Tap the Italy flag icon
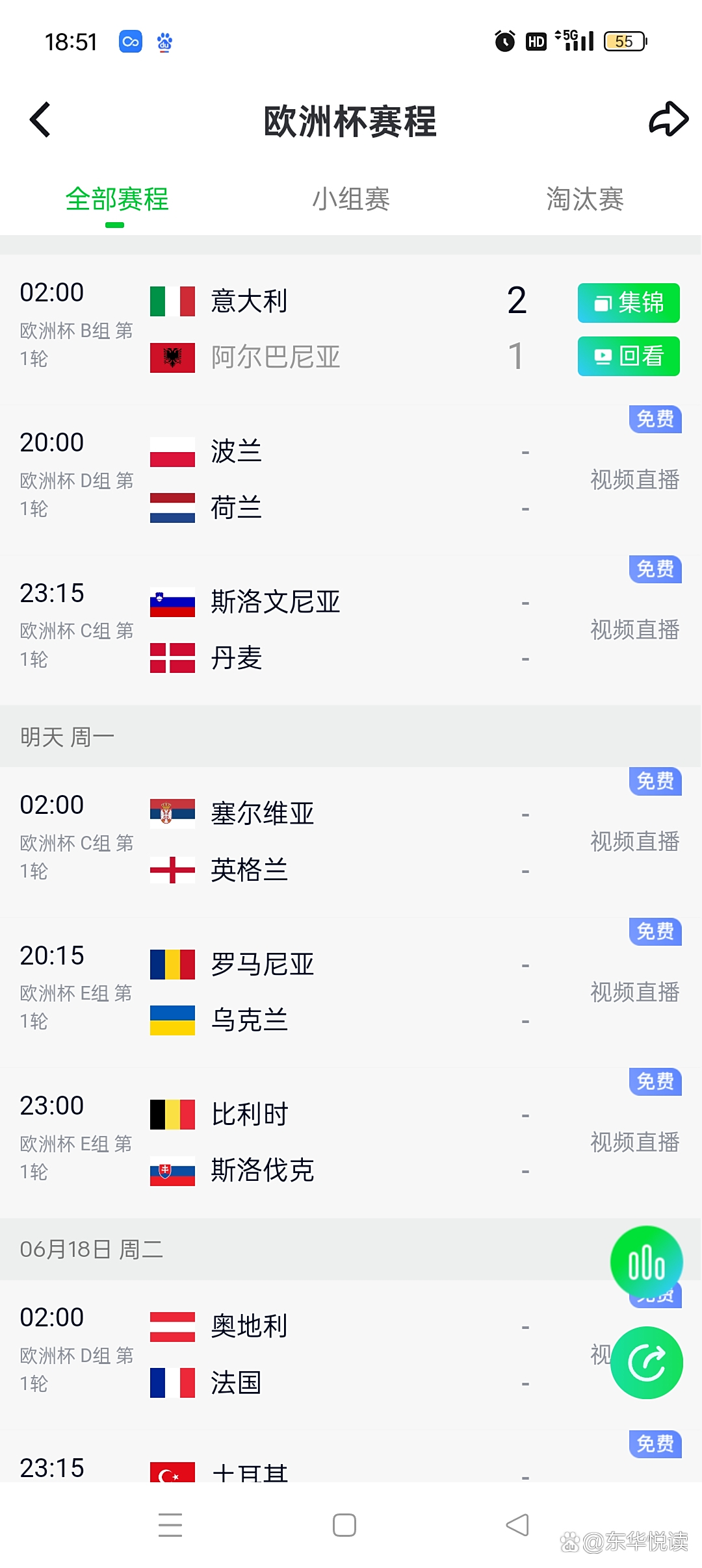The image size is (702, 1568). click(x=172, y=301)
